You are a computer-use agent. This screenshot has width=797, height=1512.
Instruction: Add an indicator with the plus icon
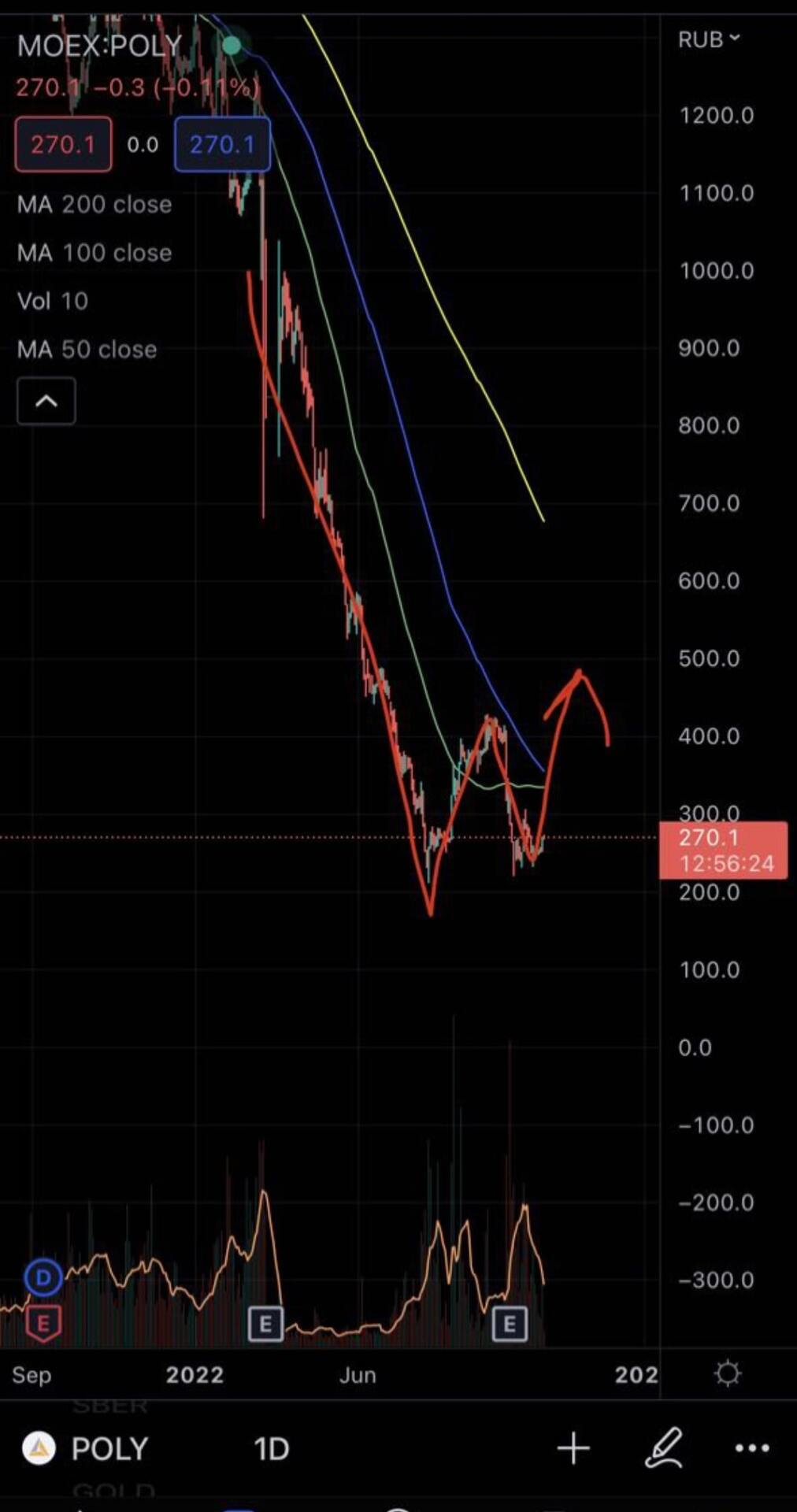click(573, 1448)
